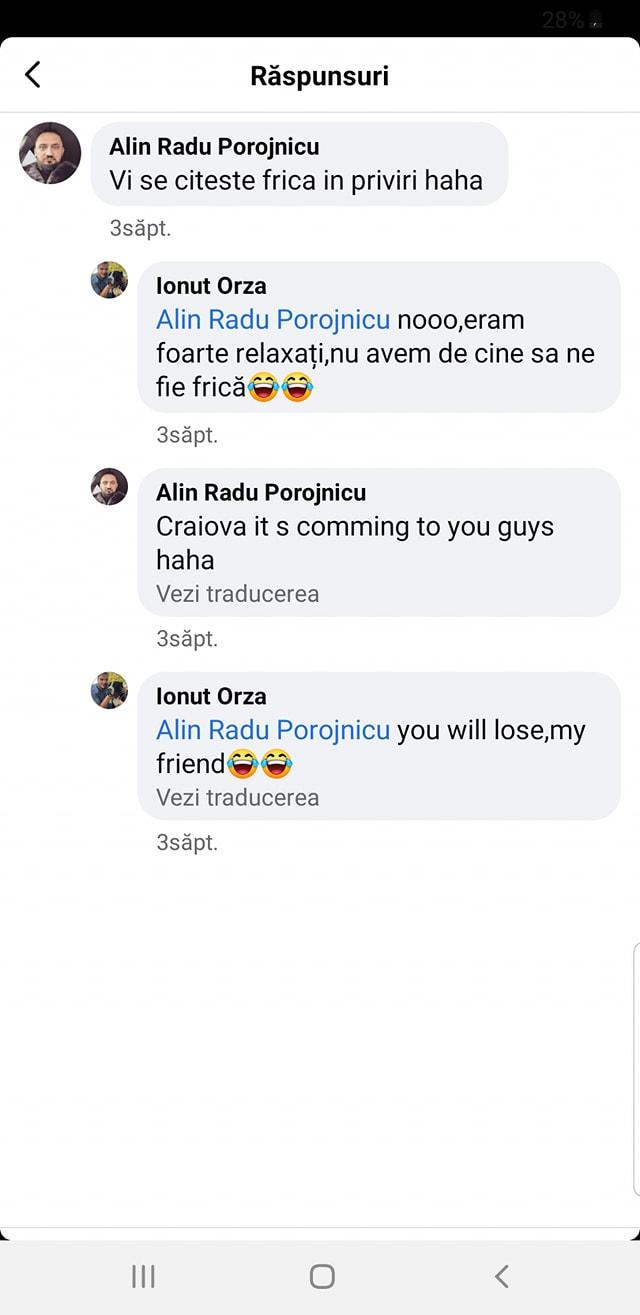Tap Ionut Orza's avatar on 'you will lose' reply
The height and width of the screenshot is (1315, 640).
pyautogui.click(x=109, y=690)
